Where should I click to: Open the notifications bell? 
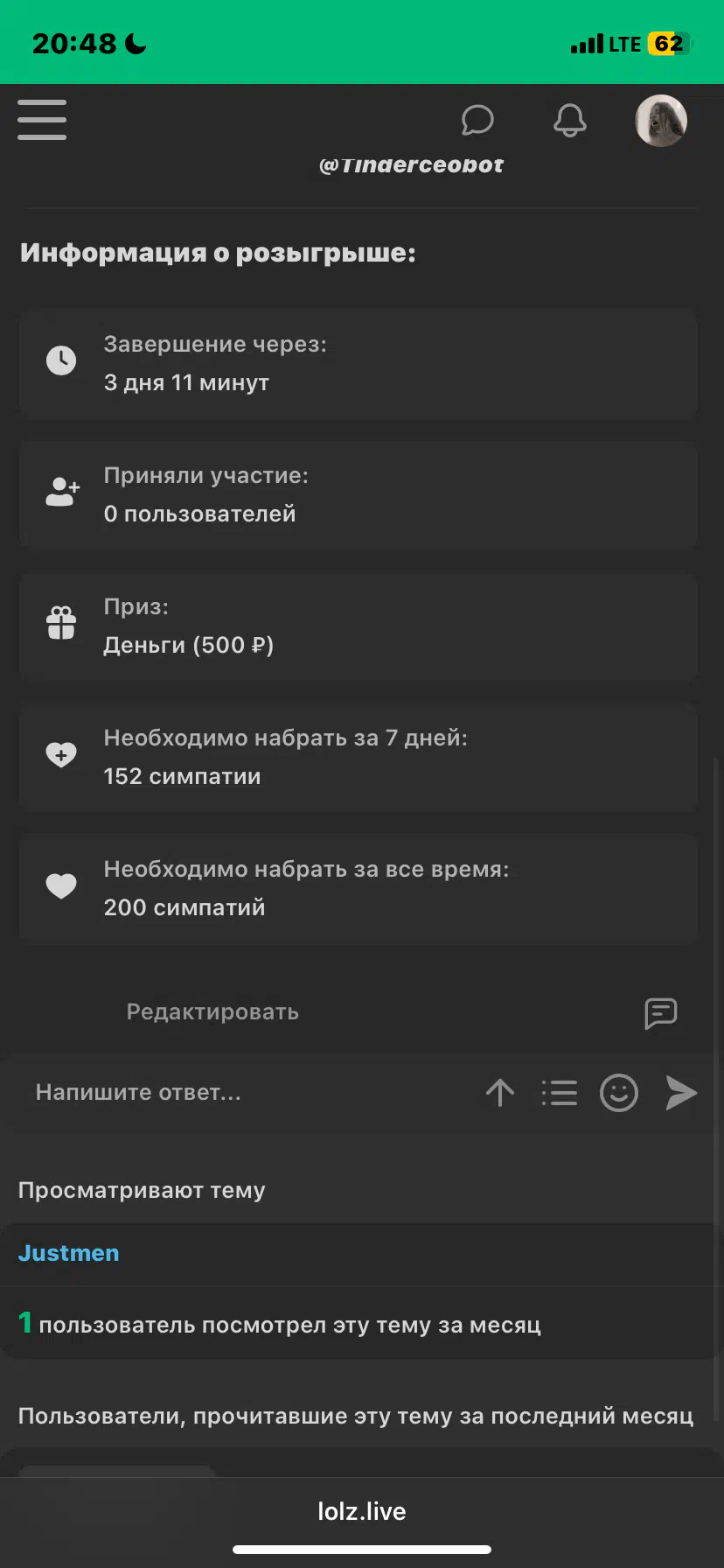tap(570, 121)
